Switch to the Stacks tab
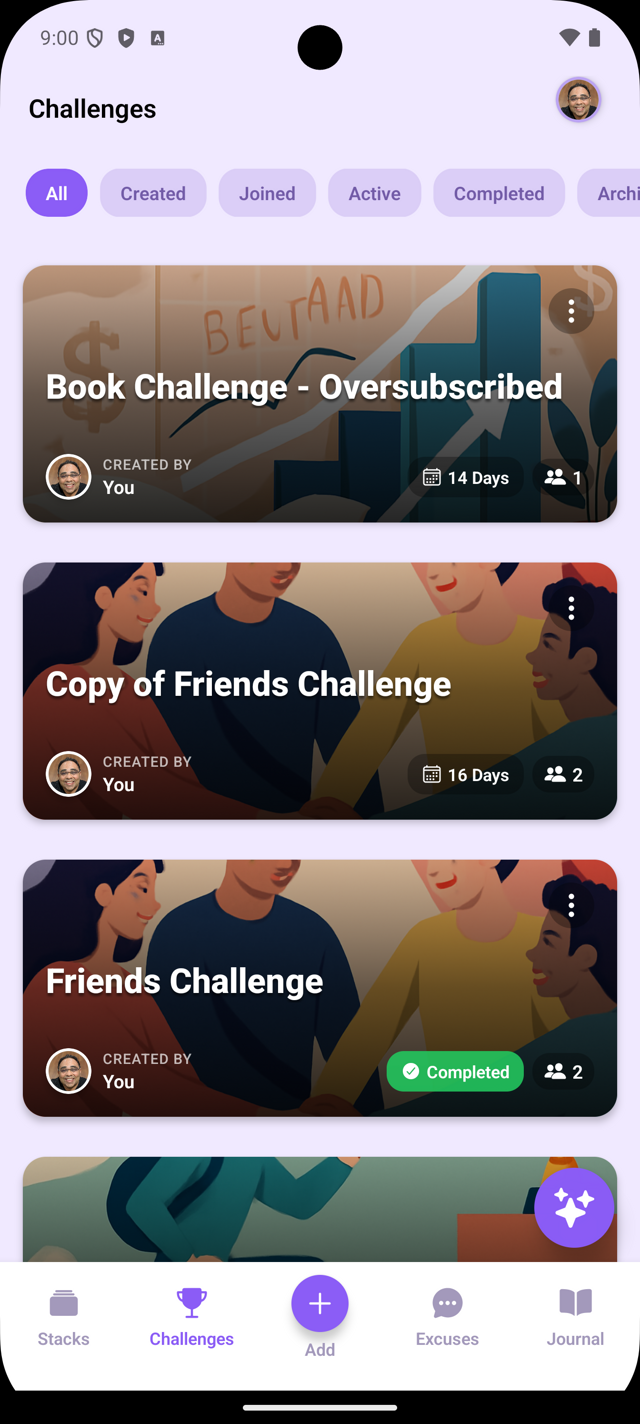This screenshot has width=640, height=1424. [x=64, y=1317]
